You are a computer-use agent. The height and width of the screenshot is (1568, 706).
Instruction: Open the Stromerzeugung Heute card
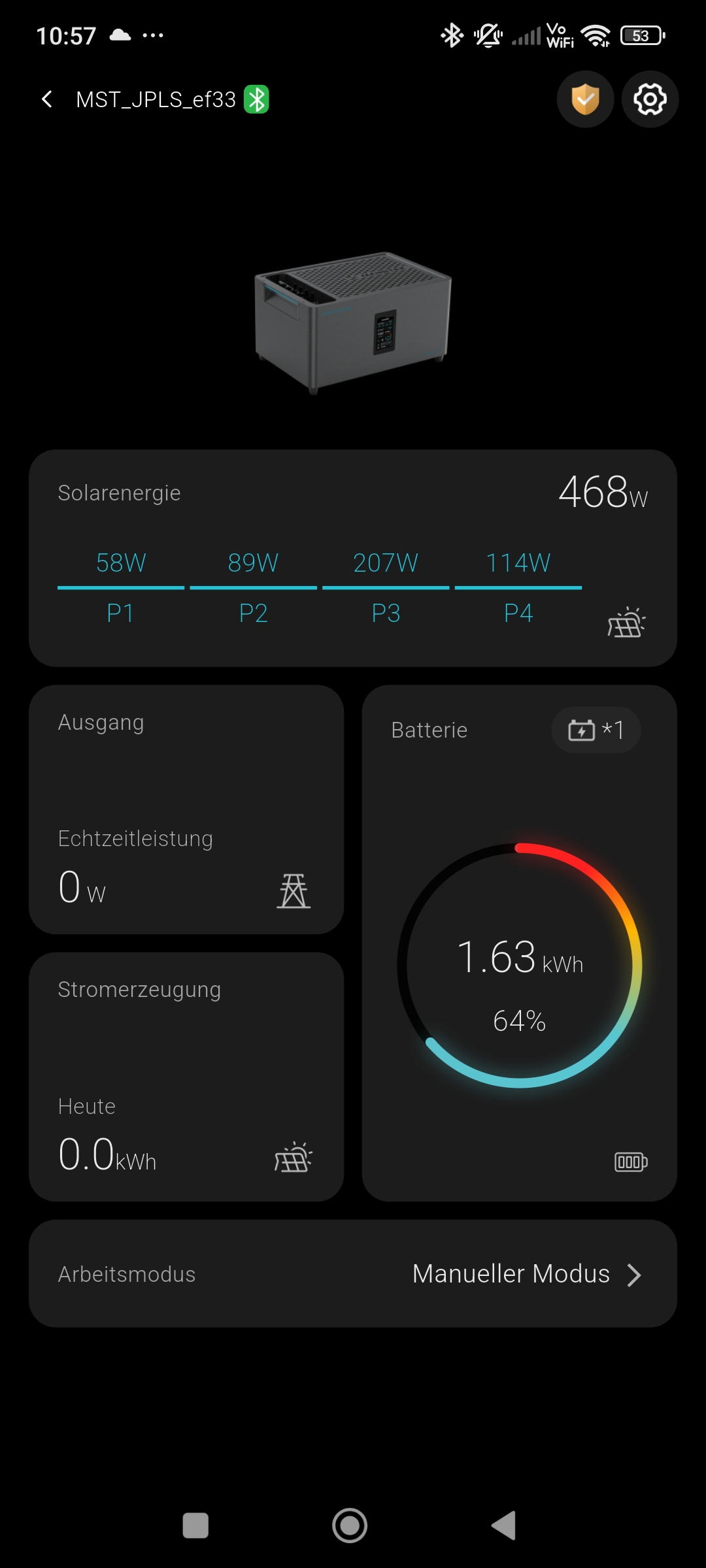(x=186, y=1076)
